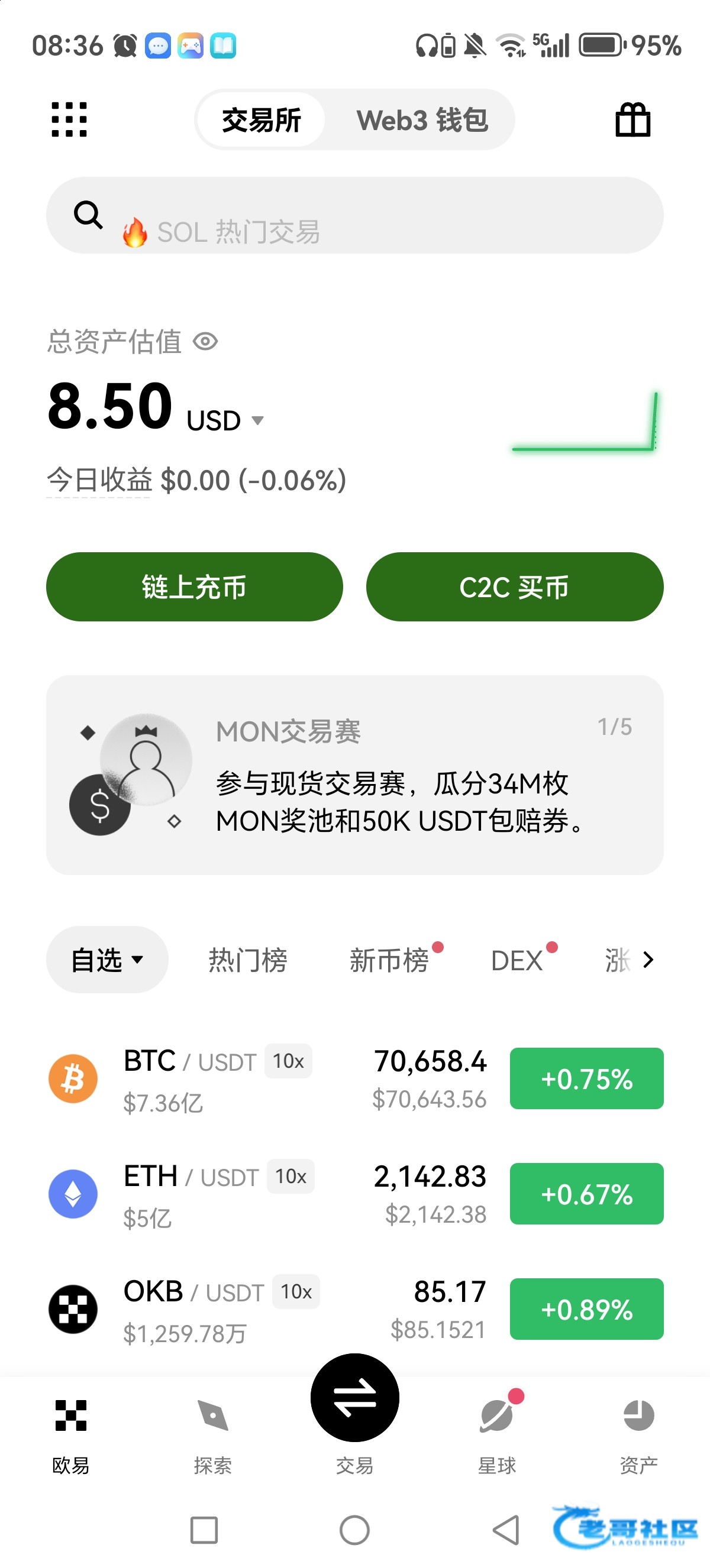
Task: Open the gift rewards icon
Action: pyautogui.click(x=632, y=119)
